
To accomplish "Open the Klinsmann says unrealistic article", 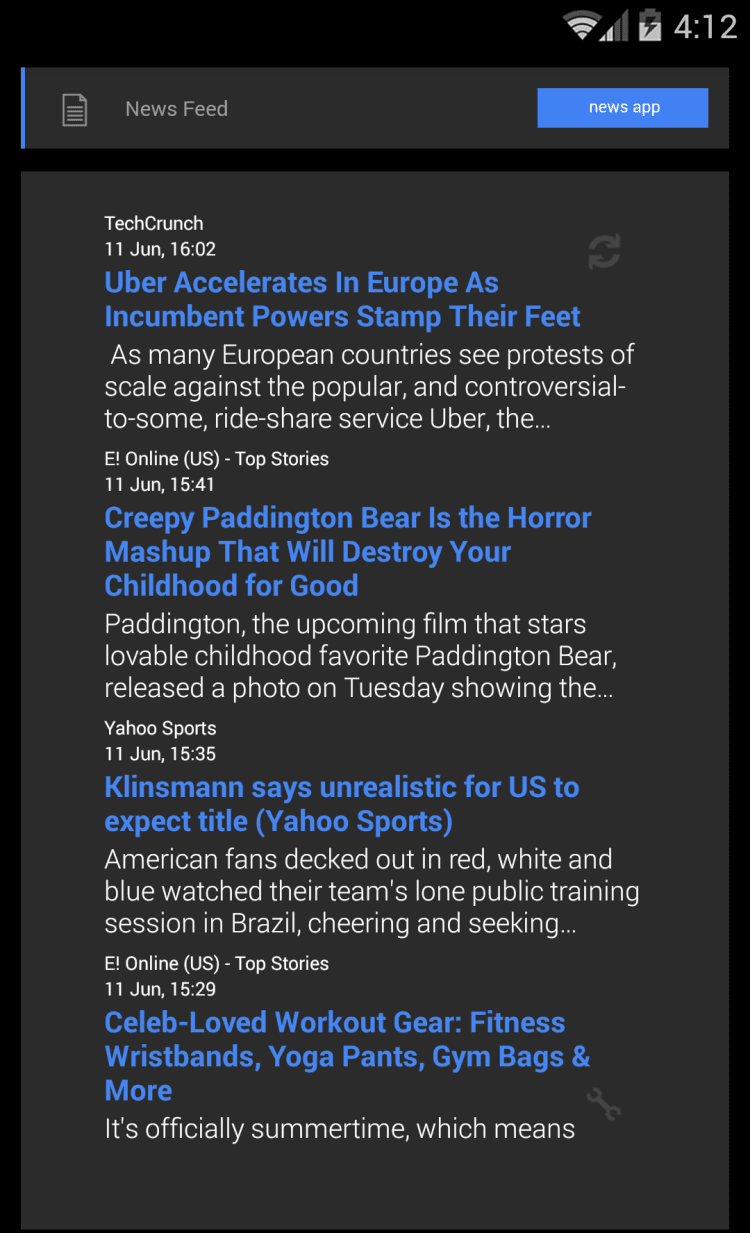I will click(x=341, y=804).
